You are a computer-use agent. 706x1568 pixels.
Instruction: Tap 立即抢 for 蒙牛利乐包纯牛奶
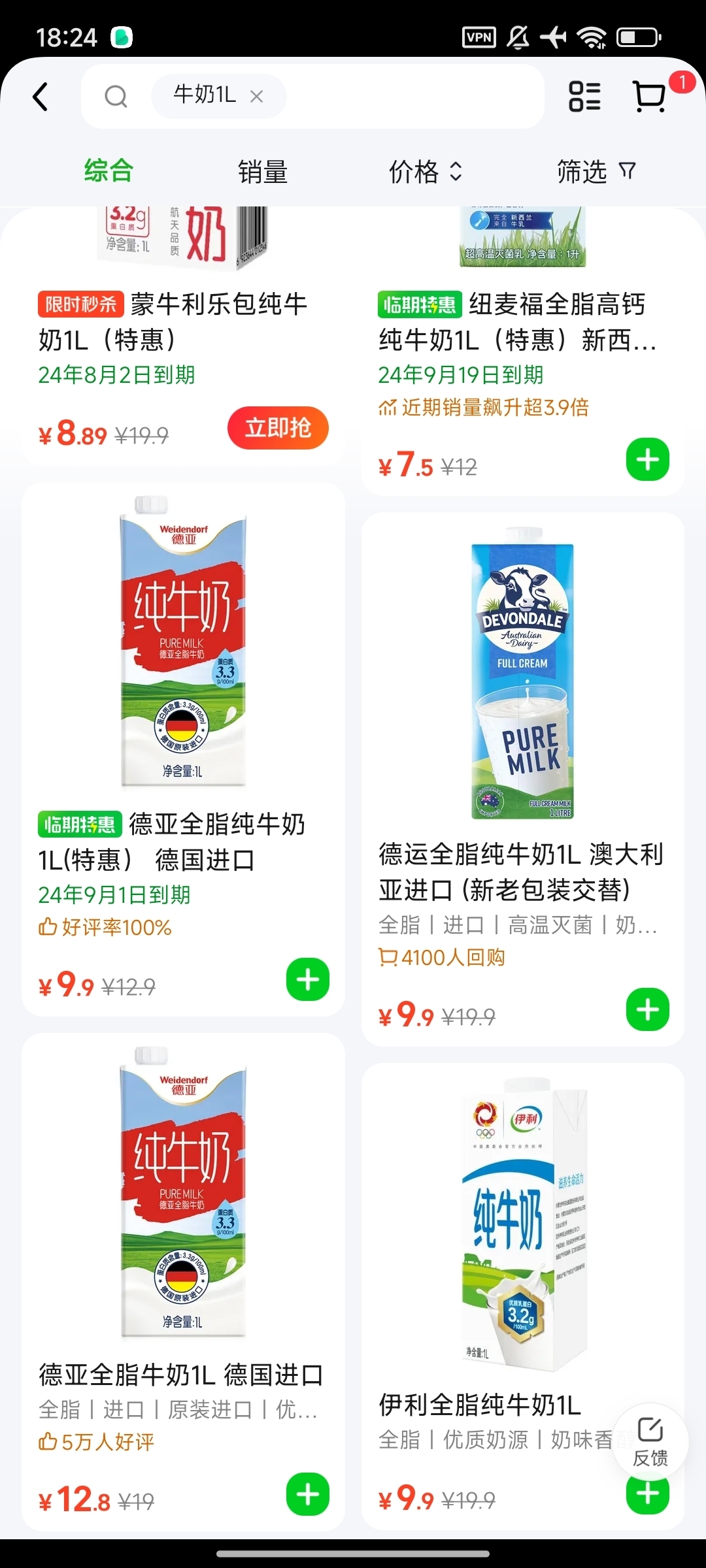pyautogui.click(x=278, y=428)
